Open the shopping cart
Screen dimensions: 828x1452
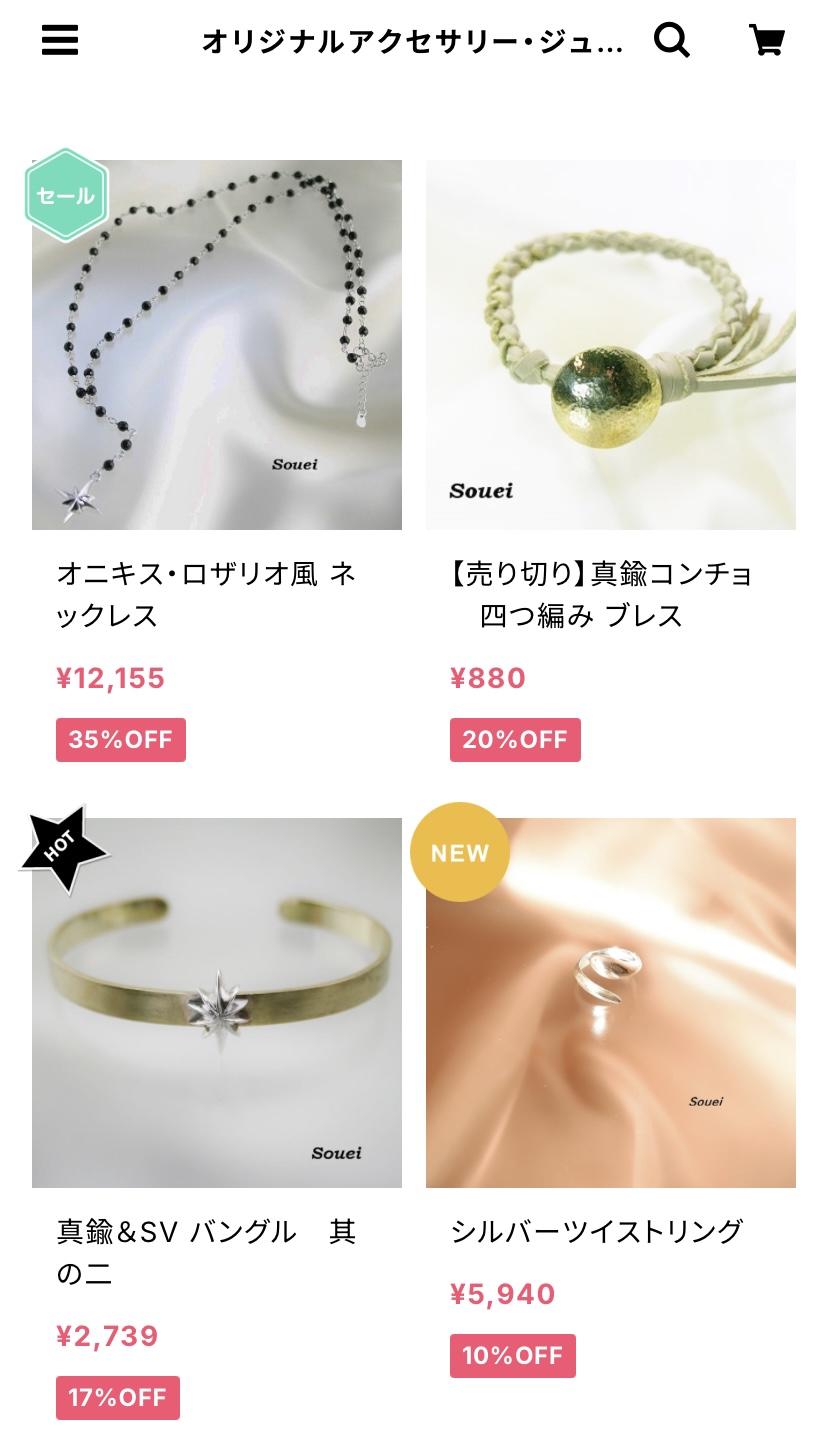[766, 41]
